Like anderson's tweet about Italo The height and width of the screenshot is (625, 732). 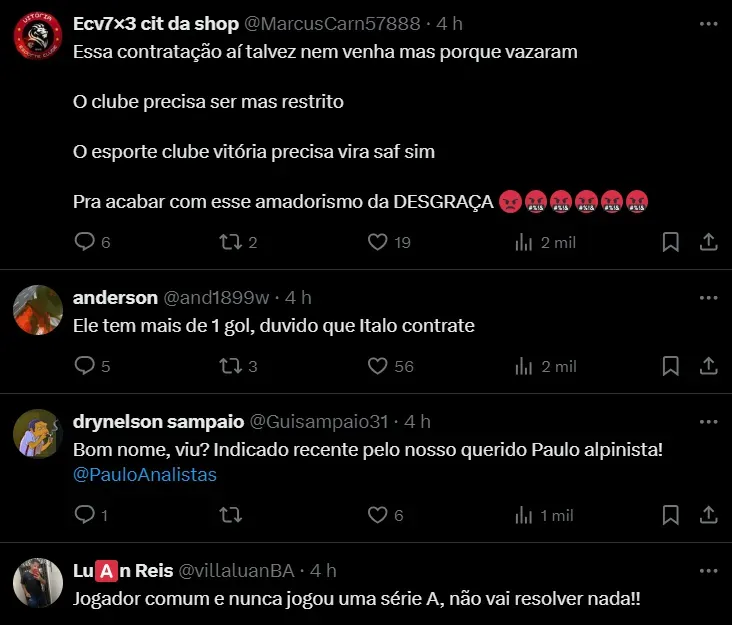[377, 366]
